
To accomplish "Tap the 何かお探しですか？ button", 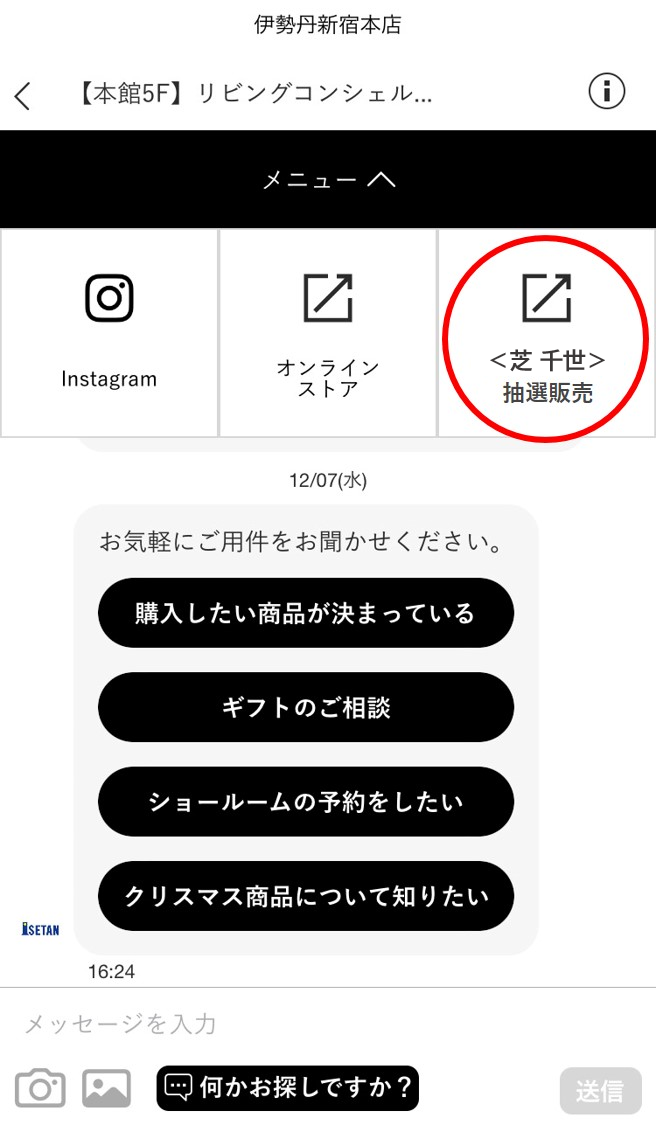I will point(288,1088).
